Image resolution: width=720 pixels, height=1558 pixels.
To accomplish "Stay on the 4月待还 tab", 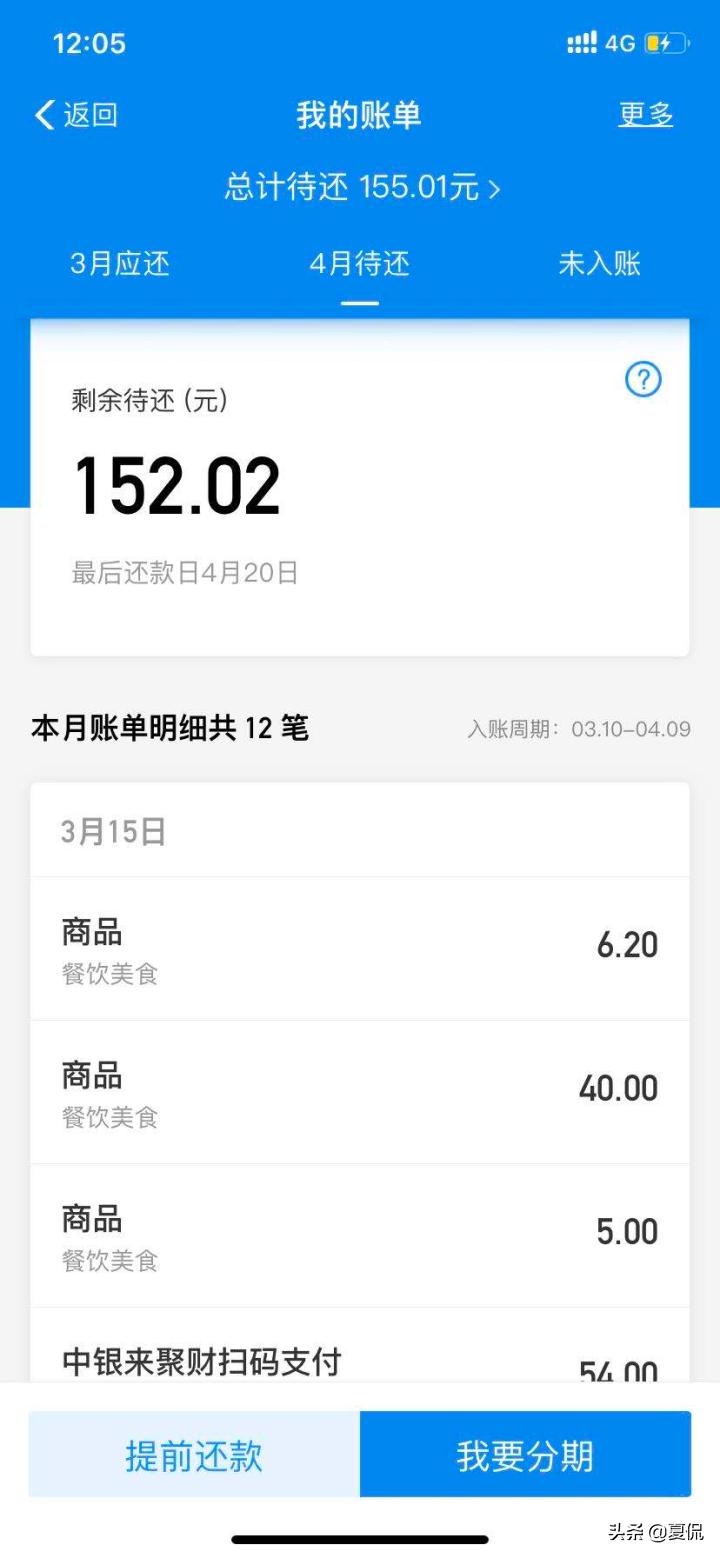I will click(x=359, y=264).
